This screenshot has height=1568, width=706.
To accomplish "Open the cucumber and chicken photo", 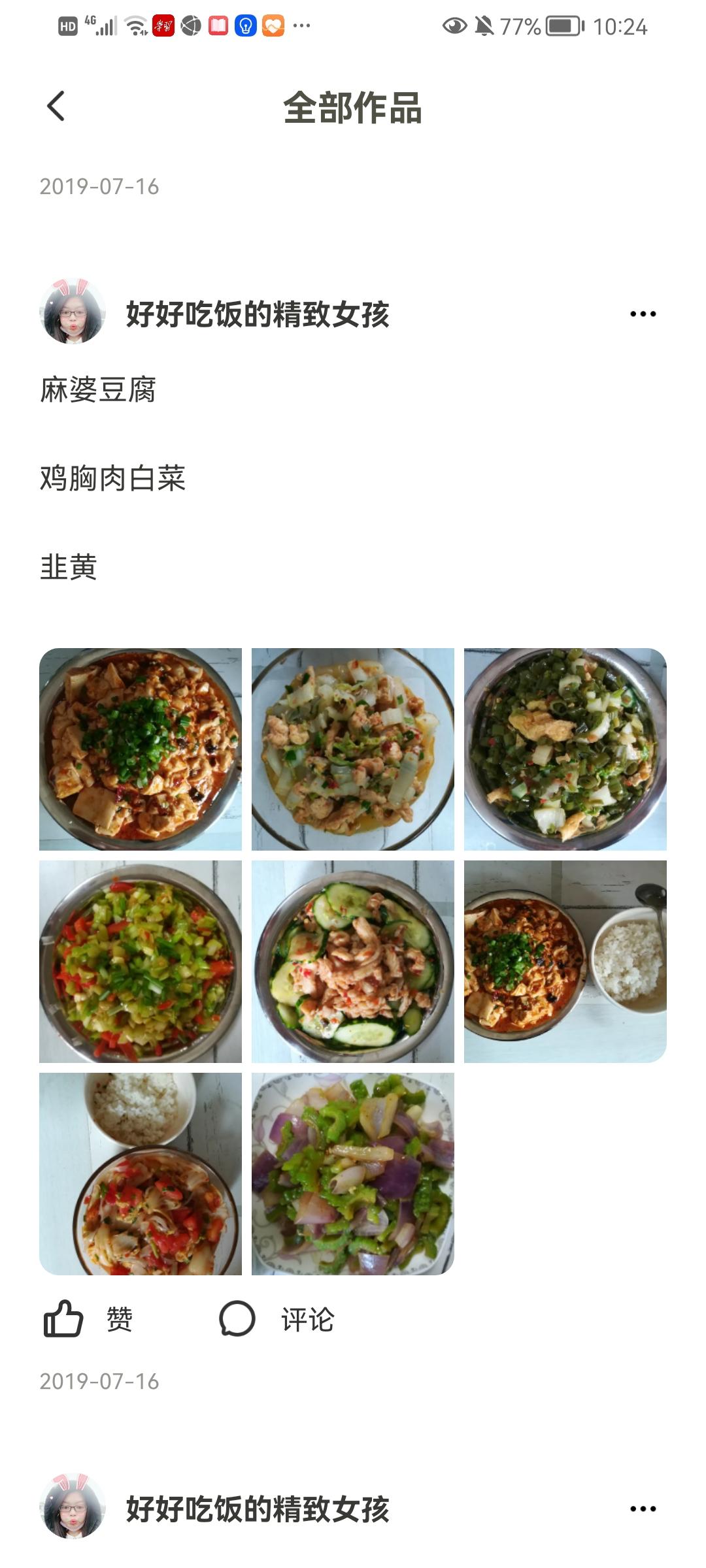I will pyautogui.click(x=353, y=961).
